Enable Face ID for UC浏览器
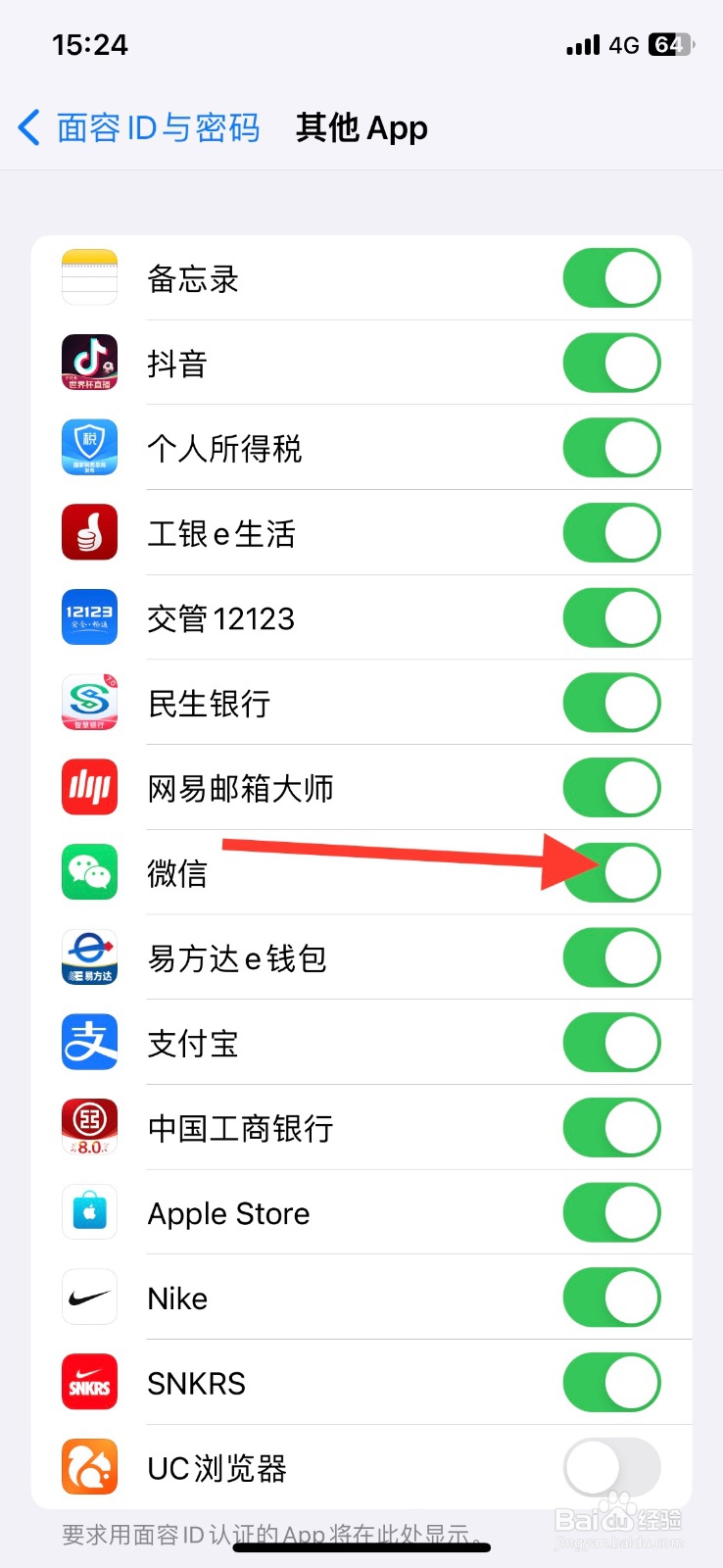The height and width of the screenshot is (1568, 723). (611, 1467)
